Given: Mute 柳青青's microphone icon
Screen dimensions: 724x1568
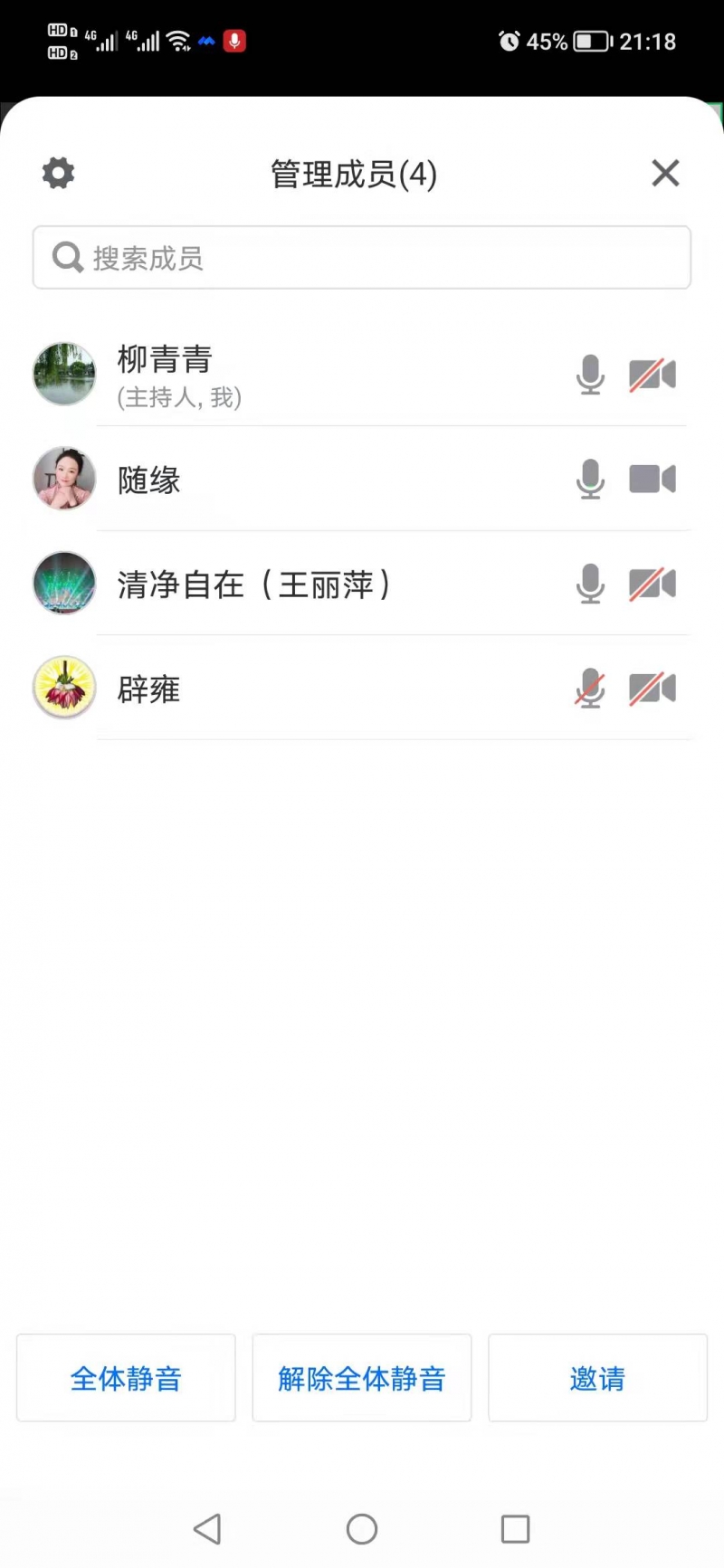Looking at the screenshot, I should (590, 375).
